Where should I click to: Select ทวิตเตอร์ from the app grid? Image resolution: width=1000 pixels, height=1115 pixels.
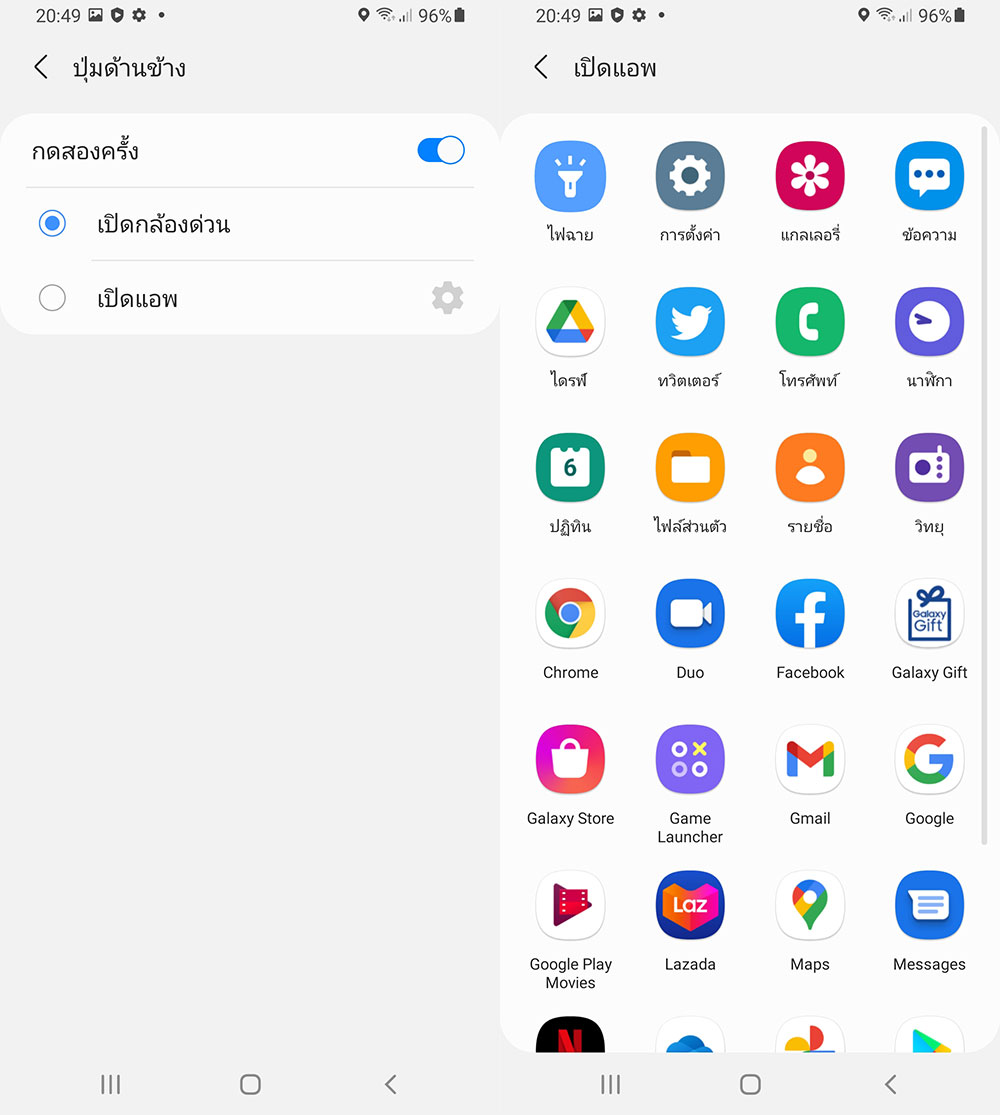(x=690, y=322)
